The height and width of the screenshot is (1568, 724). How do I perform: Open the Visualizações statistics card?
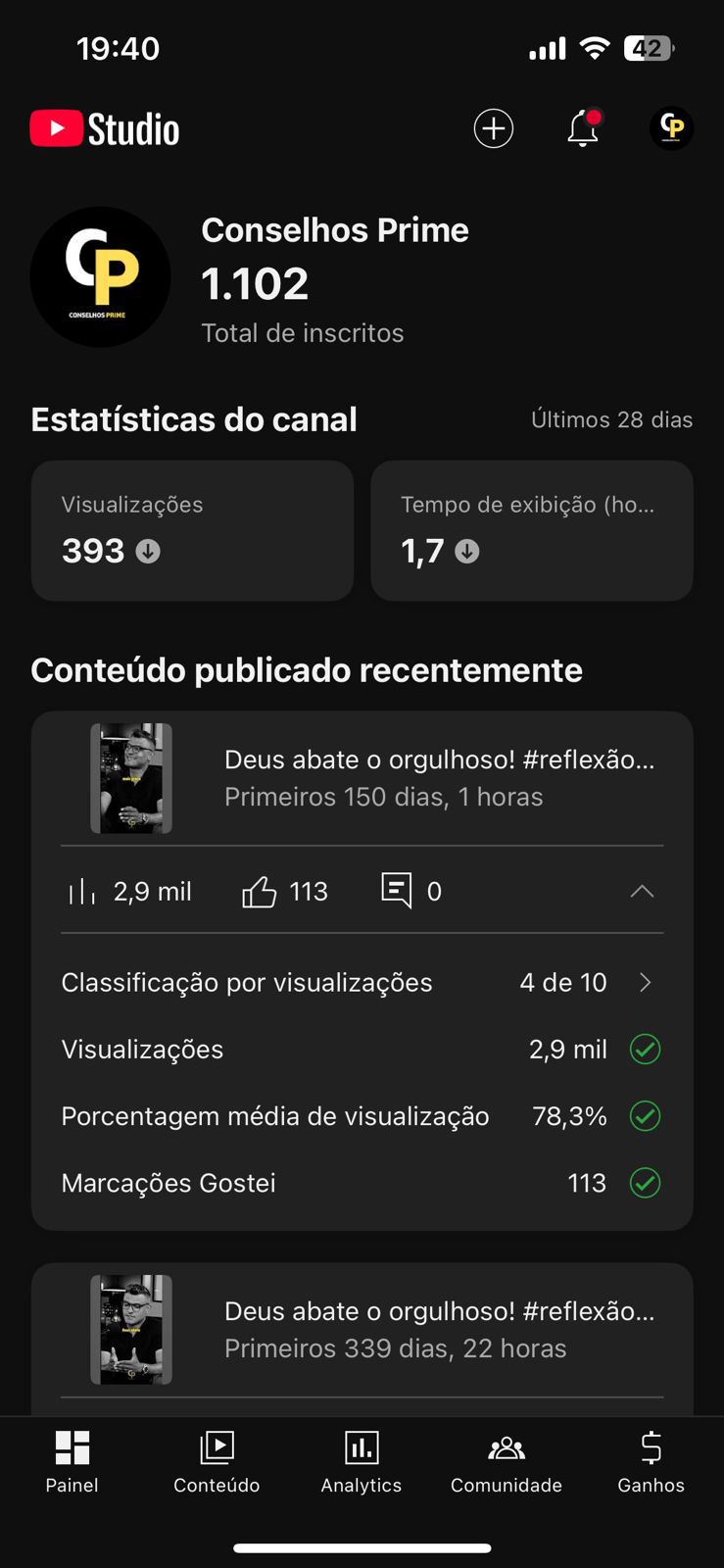pos(192,530)
